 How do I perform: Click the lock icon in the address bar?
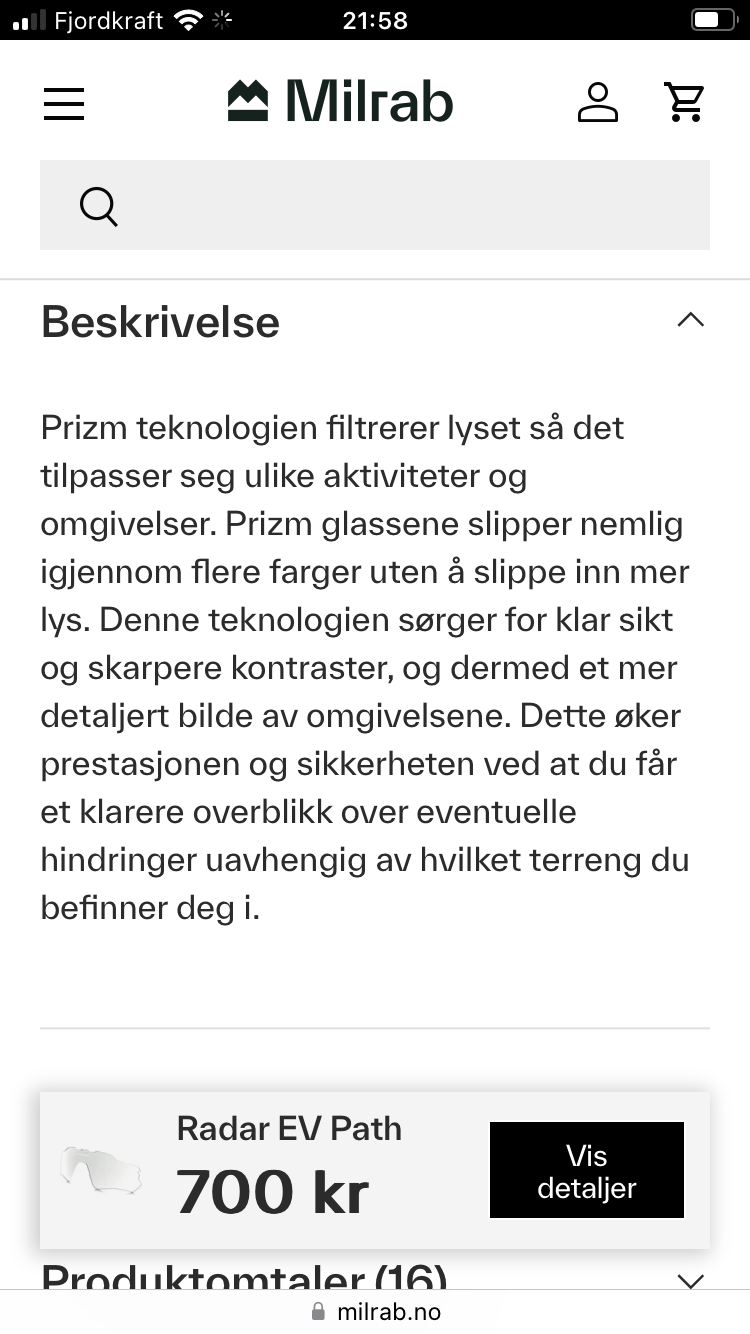tap(317, 1311)
